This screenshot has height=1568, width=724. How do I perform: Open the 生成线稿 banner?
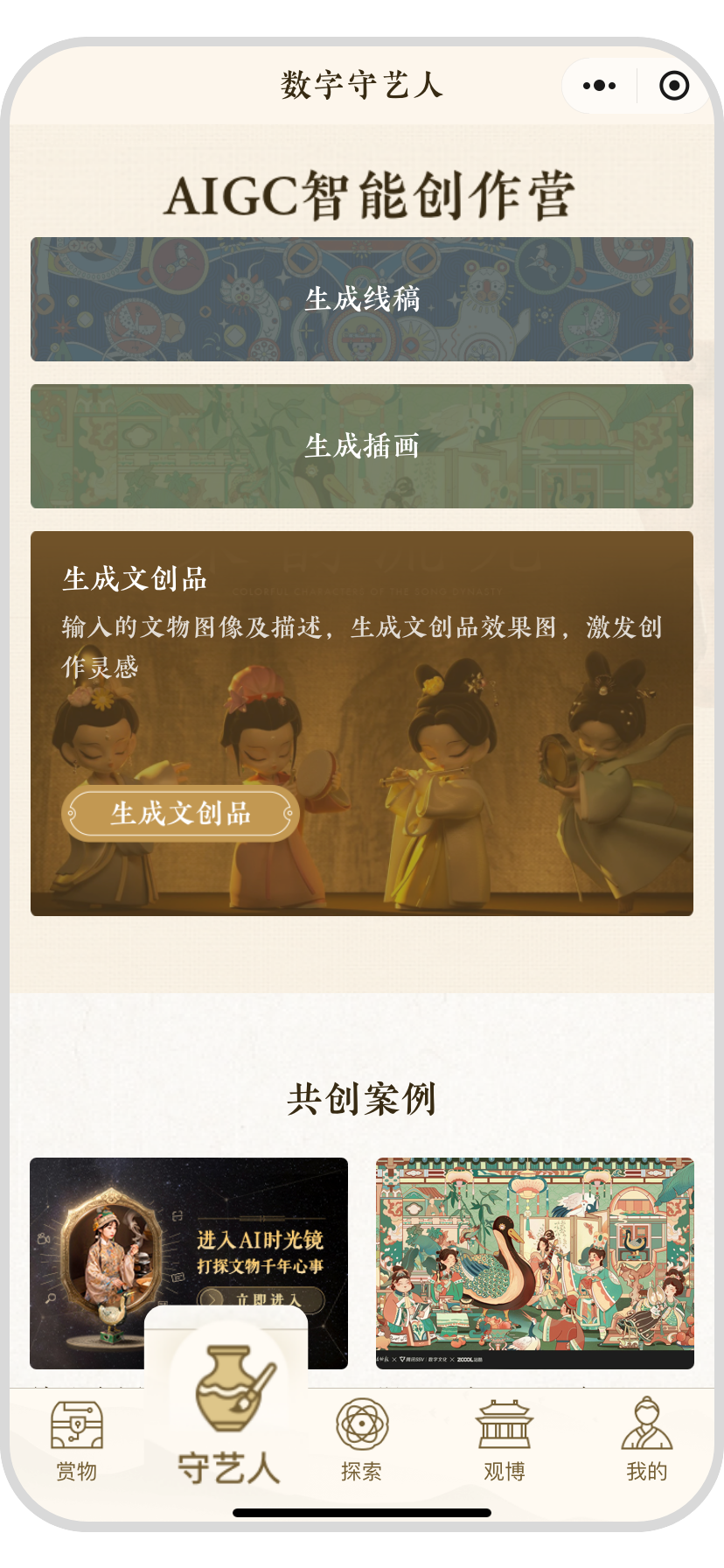[361, 299]
